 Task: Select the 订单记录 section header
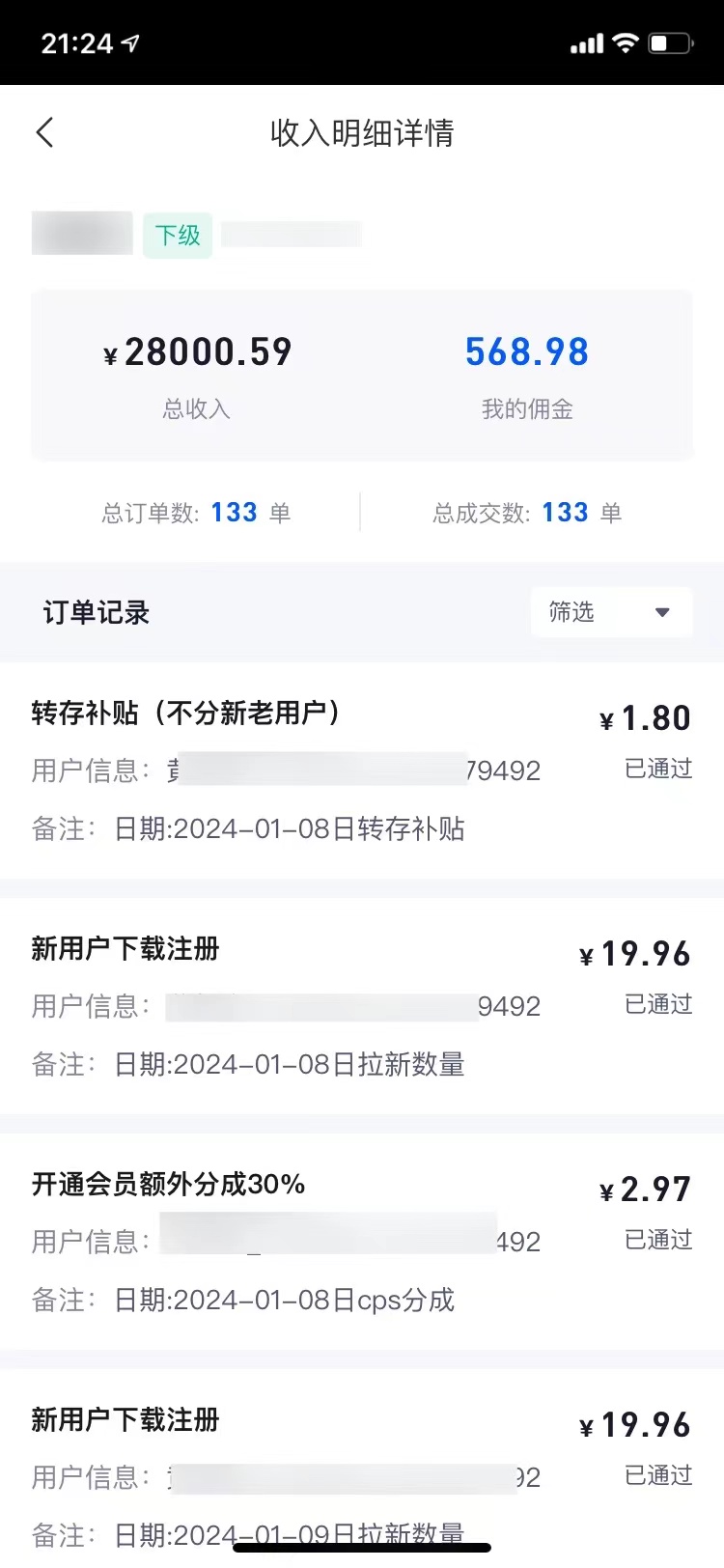tap(97, 612)
